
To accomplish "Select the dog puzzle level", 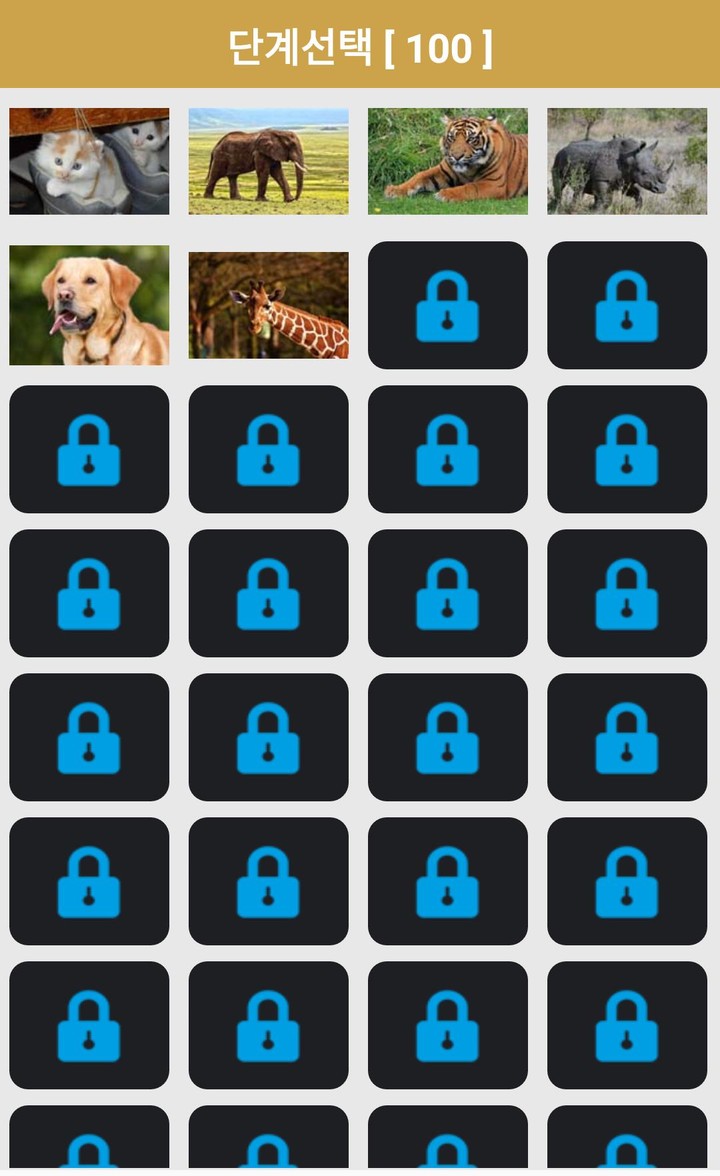I will pos(88,304).
